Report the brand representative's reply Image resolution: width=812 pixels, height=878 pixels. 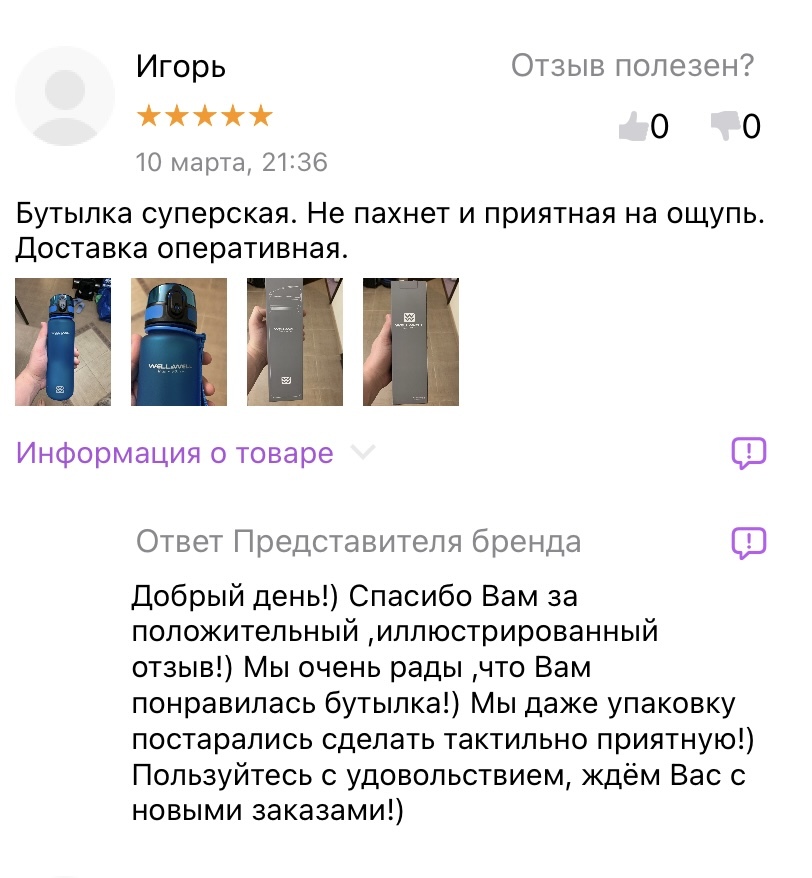click(749, 542)
